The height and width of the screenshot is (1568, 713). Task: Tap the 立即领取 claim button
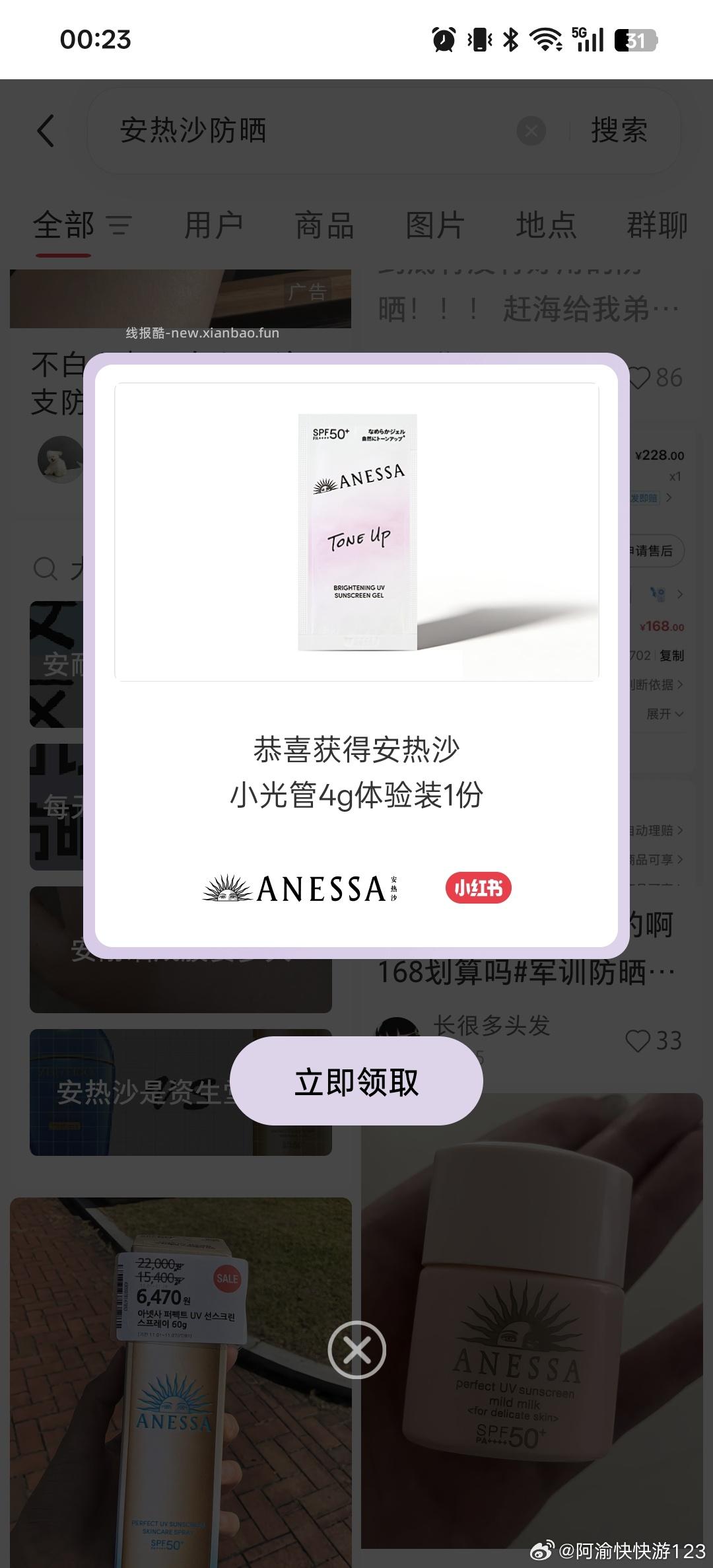(x=356, y=1081)
